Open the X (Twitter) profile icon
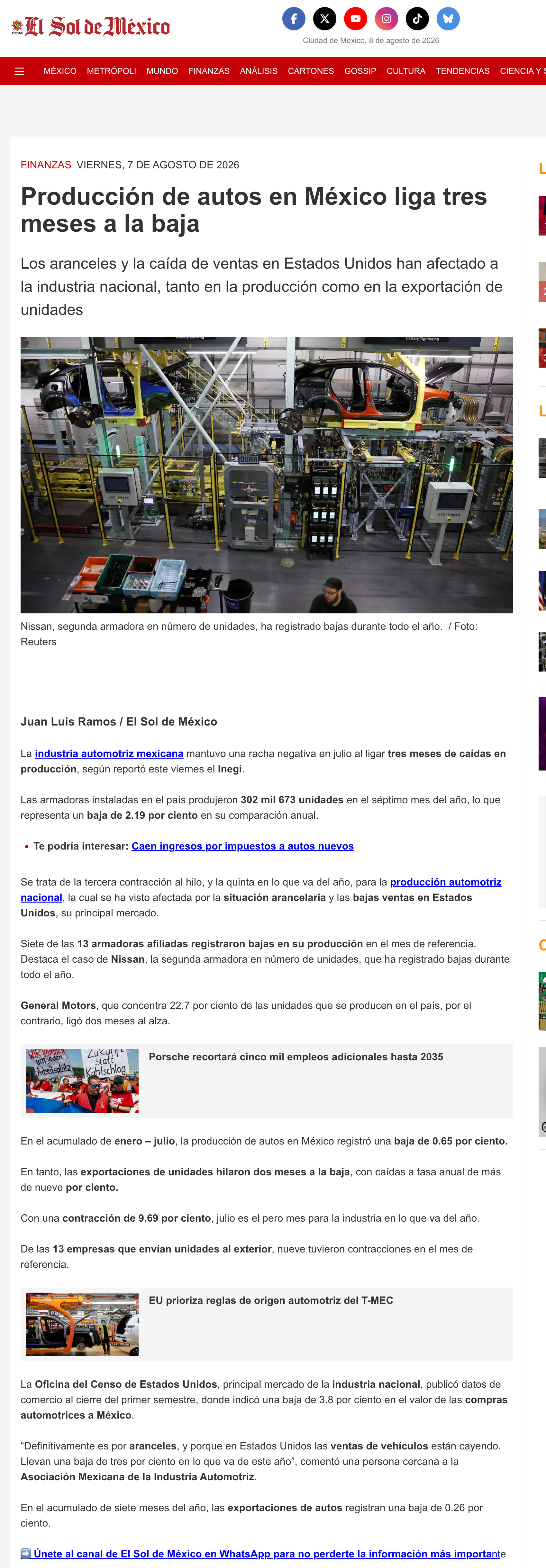546x1568 pixels. point(325,19)
